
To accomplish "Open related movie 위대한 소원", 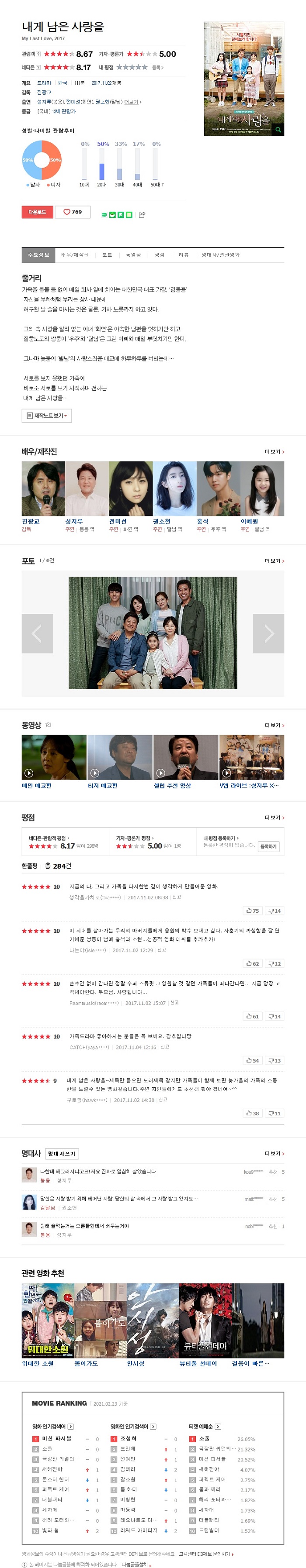I will click(x=48, y=1321).
